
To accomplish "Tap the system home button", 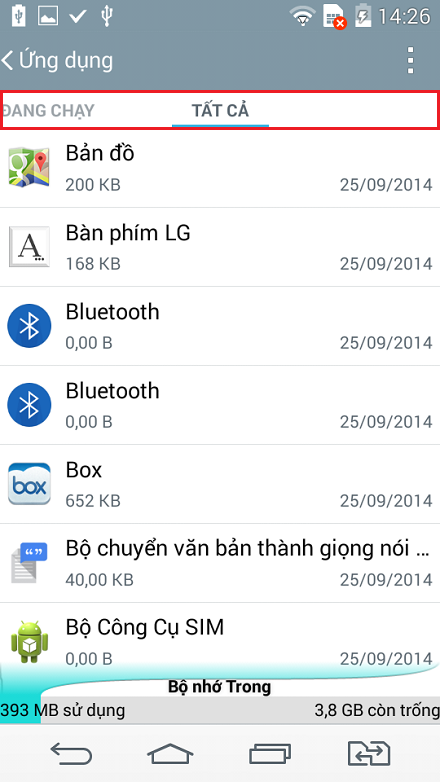I will [170, 753].
